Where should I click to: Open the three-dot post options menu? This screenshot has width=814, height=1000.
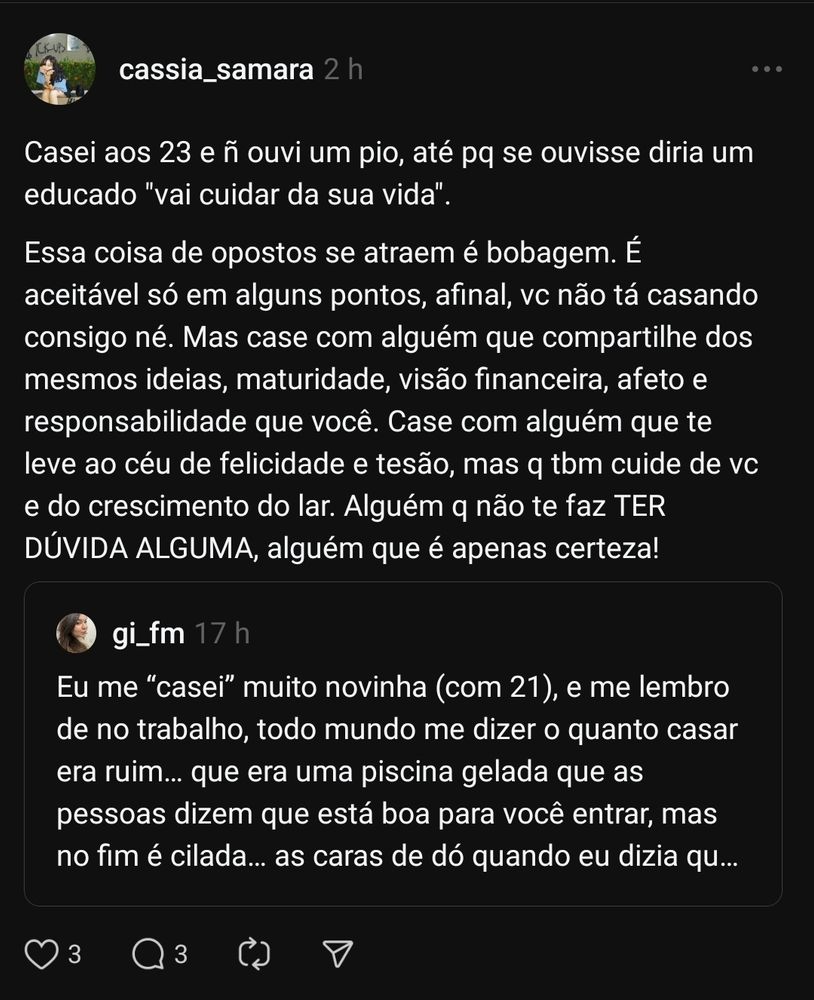pyautogui.click(x=766, y=70)
